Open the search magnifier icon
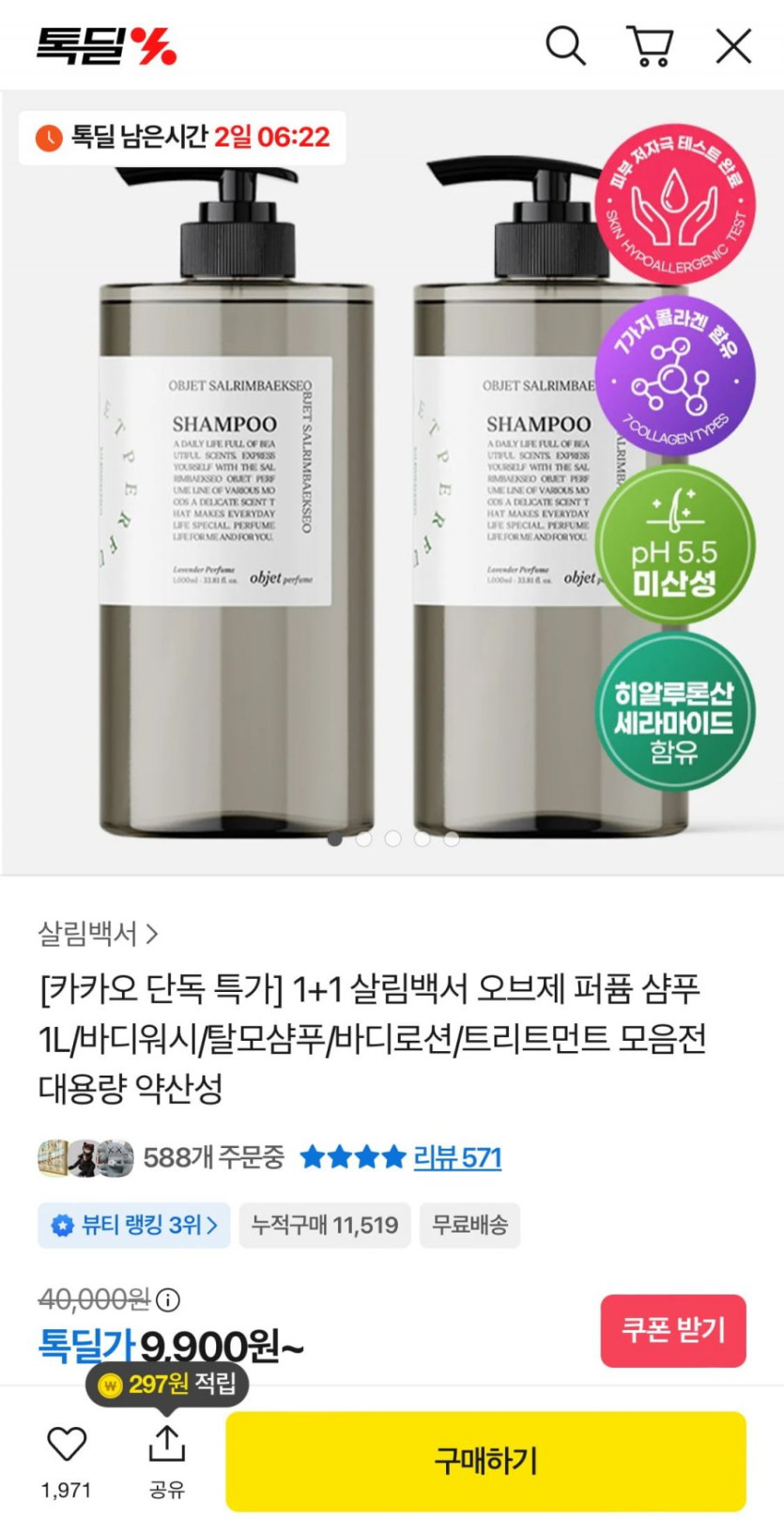784x1535 pixels. pyautogui.click(x=565, y=45)
